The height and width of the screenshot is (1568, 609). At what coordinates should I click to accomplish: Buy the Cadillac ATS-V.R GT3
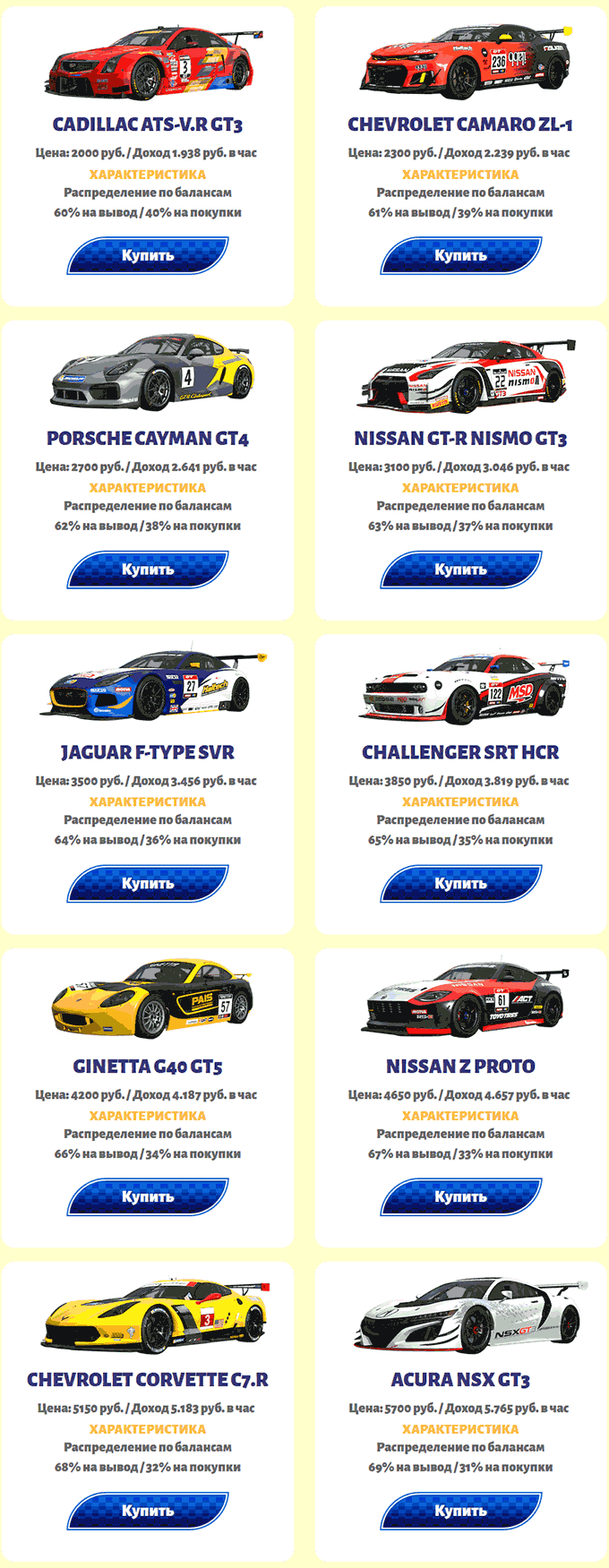pos(148,255)
